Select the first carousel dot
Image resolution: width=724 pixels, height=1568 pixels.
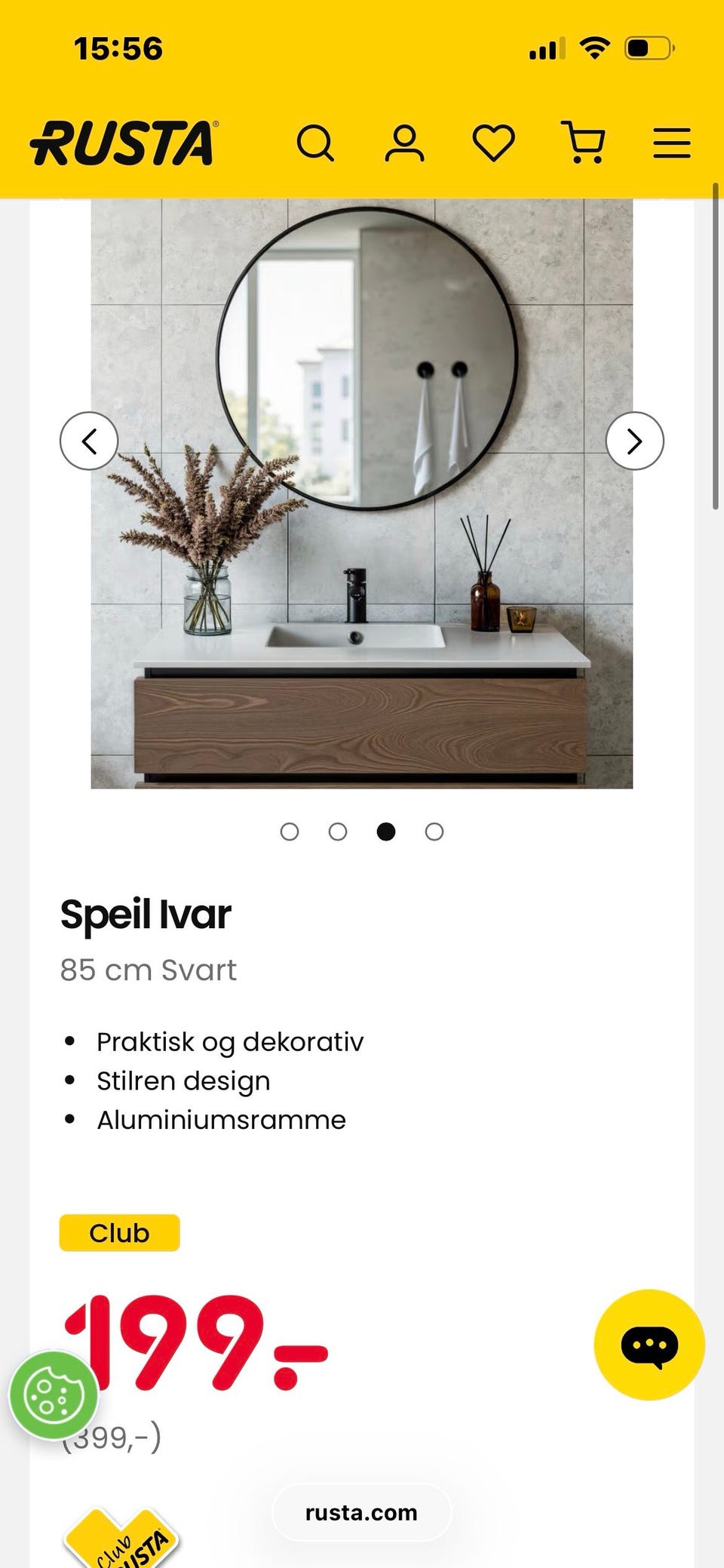pyautogui.click(x=290, y=832)
